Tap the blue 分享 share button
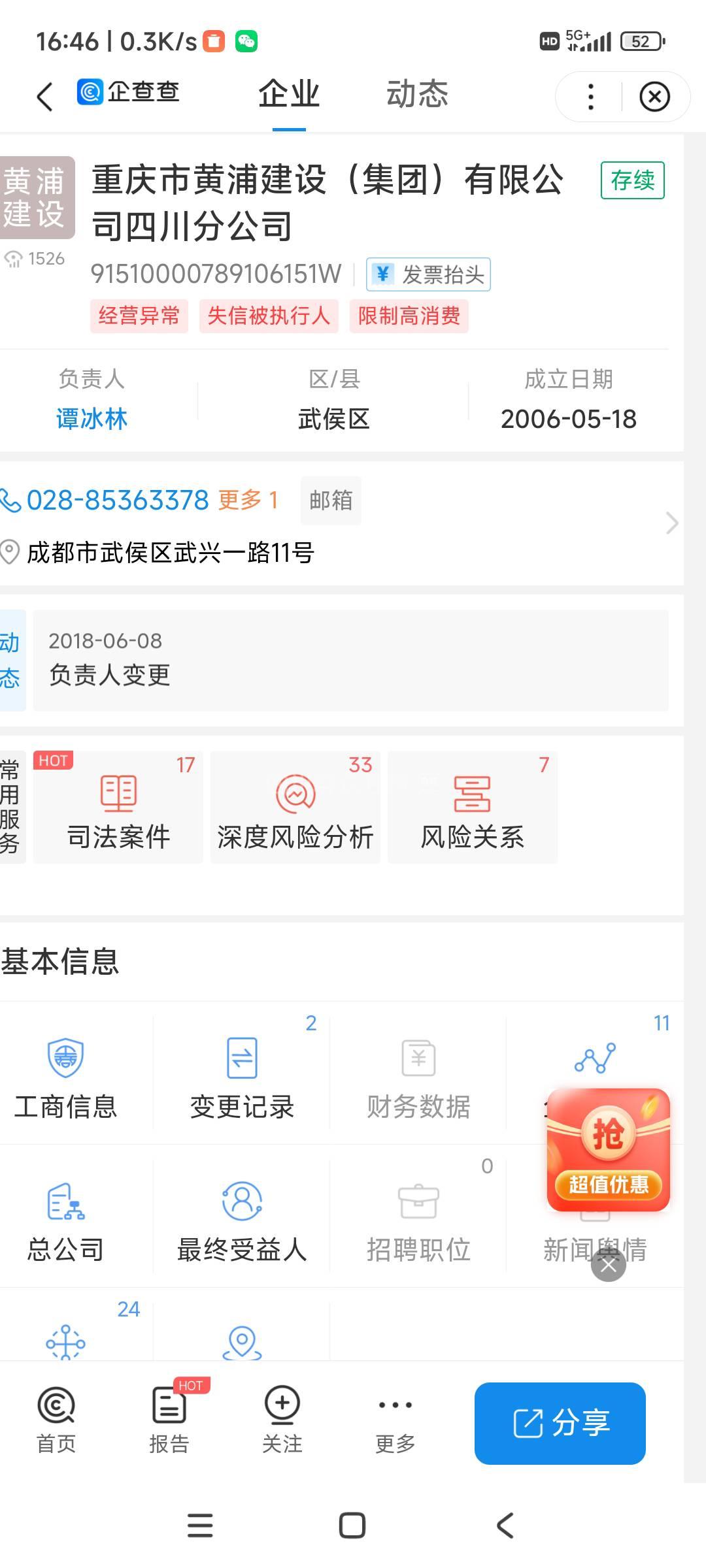The height and width of the screenshot is (1568, 706). 560,1423
